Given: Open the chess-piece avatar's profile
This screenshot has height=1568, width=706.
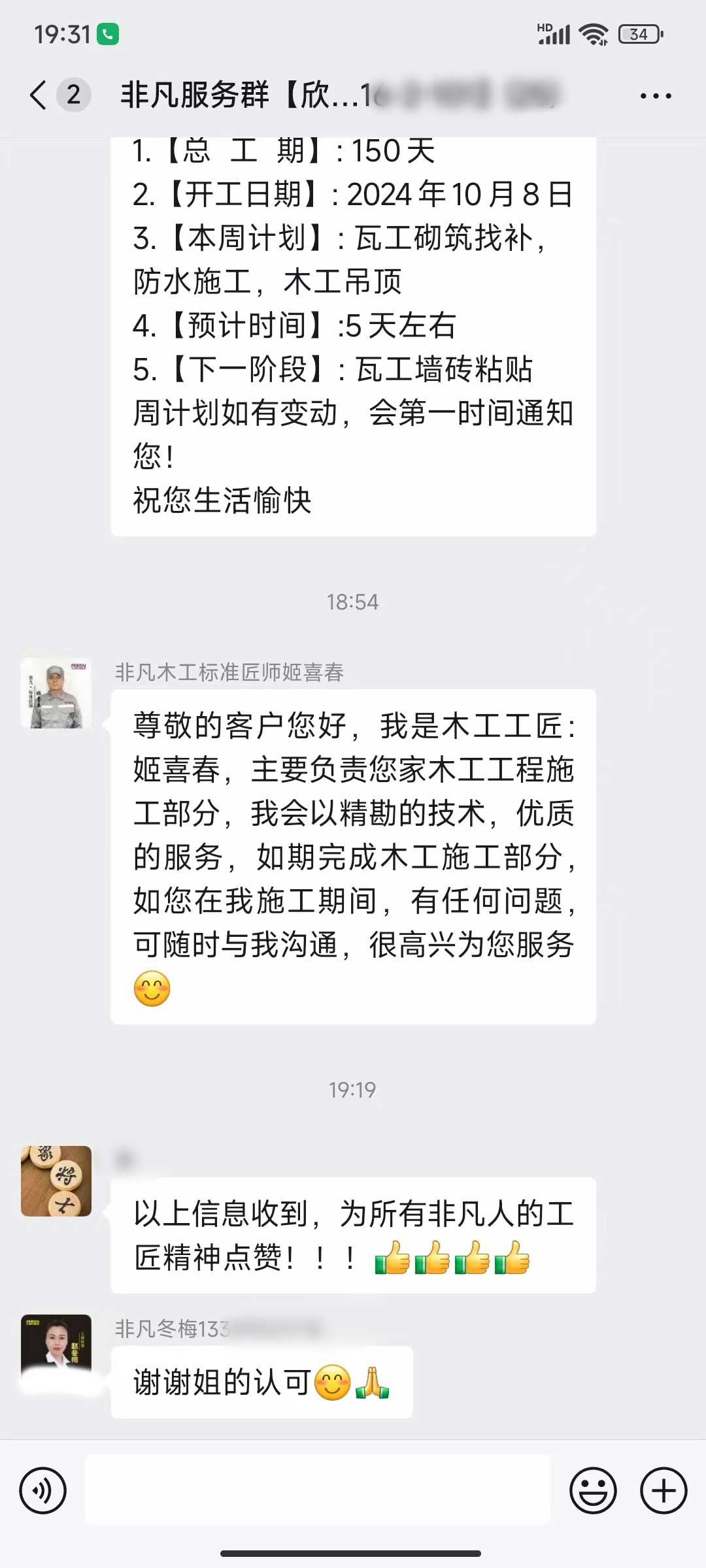Looking at the screenshot, I should [56, 1181].
